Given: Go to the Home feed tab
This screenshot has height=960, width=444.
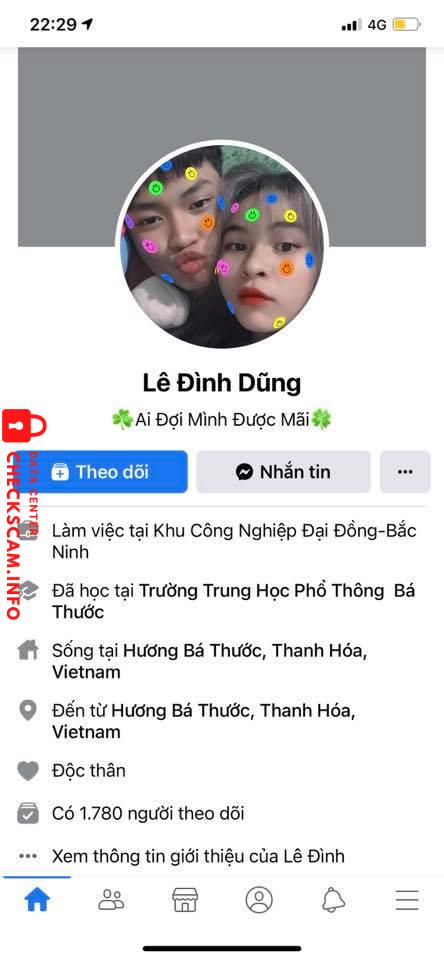Looking at the screenshot, I should pyautogui.click(x=37, y=900).
